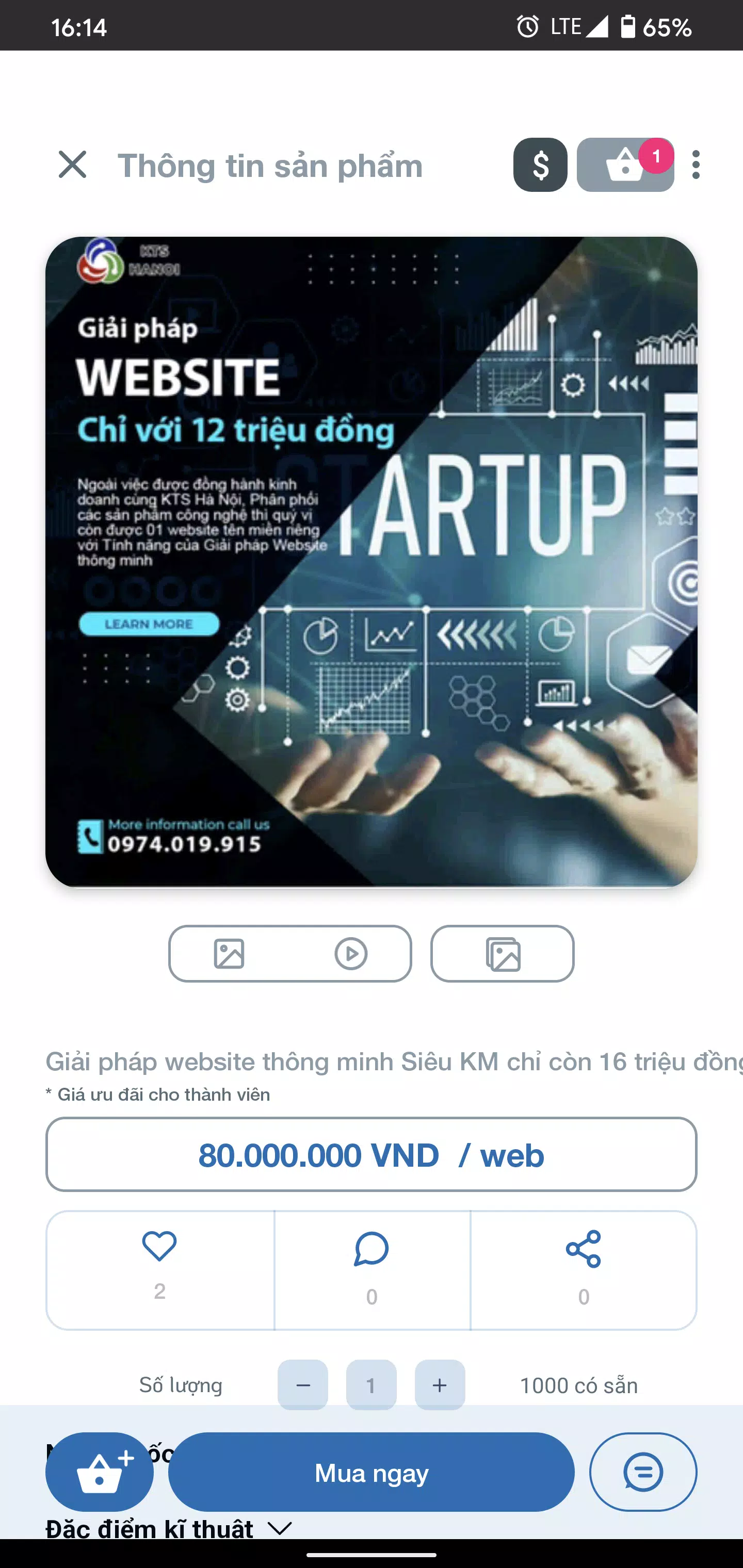Open the three-dot overflow menu
The image size is (743, 1568).
click(696, 165)
